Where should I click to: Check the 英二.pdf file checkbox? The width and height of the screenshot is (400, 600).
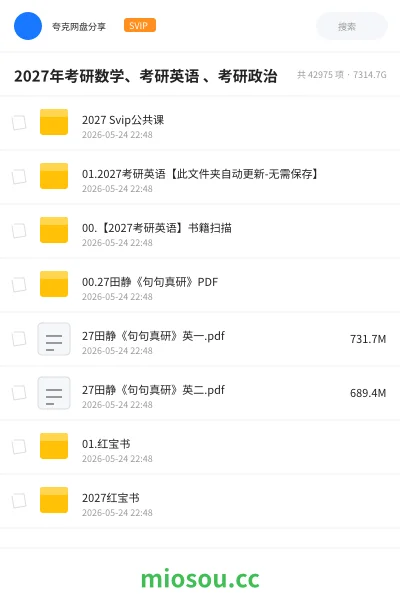click(x=19, y=393)
